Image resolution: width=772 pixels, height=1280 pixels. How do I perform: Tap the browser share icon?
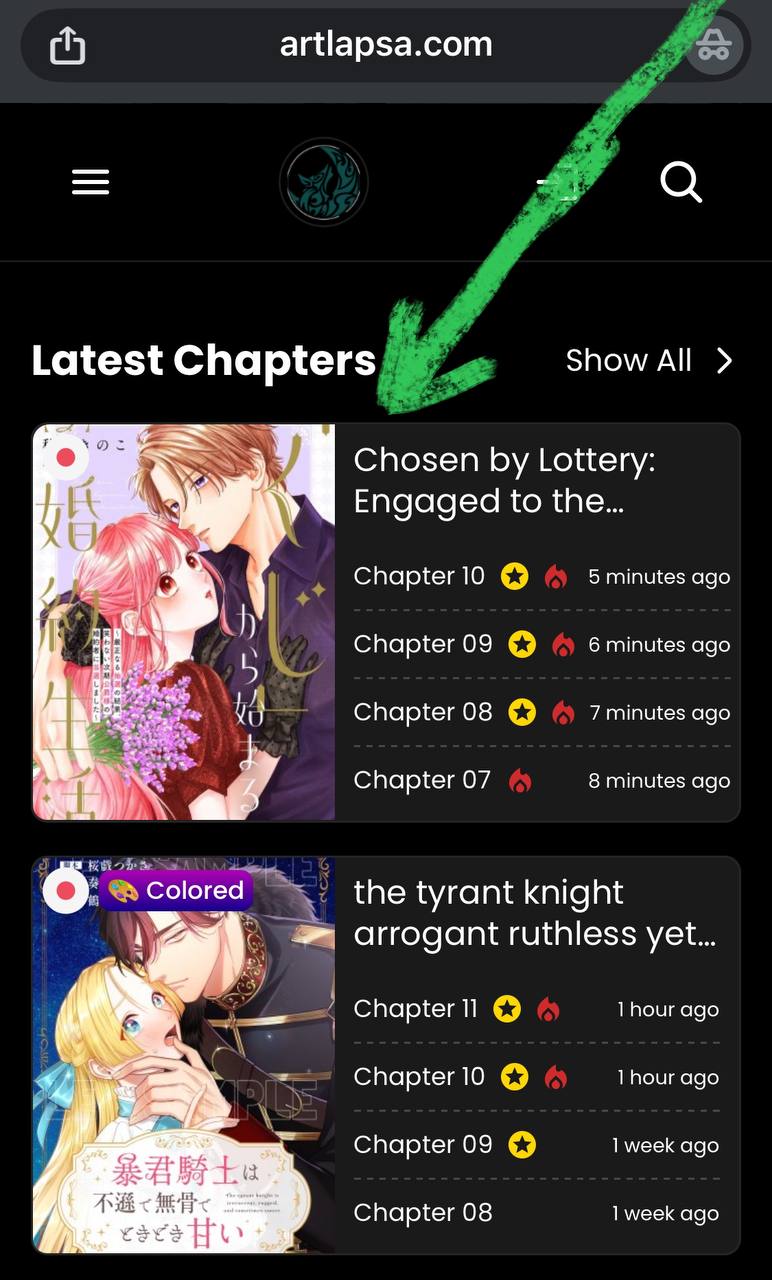pyautogui.click(x=67, y=45)
